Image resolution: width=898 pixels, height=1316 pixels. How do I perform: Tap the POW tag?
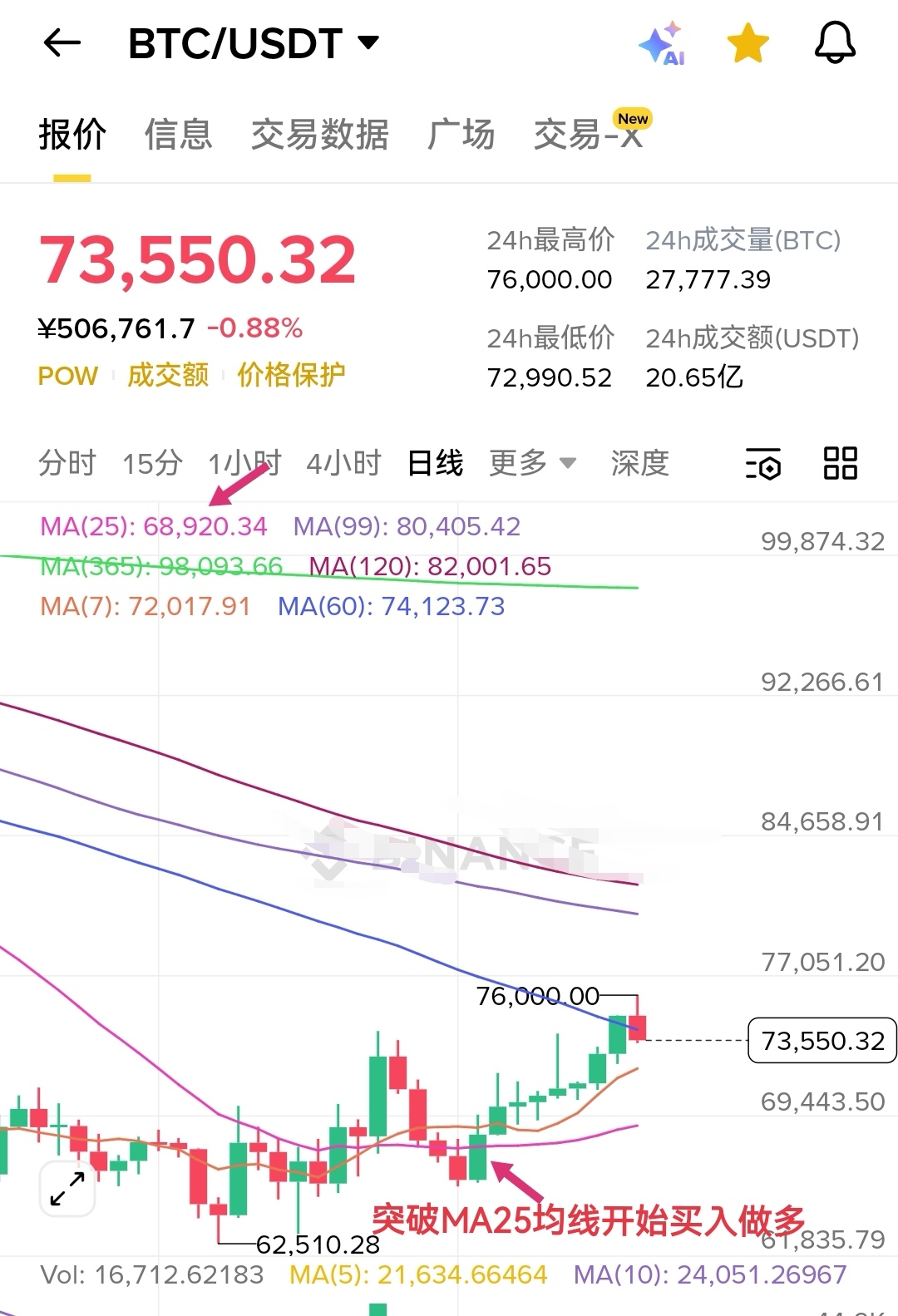[x=68, y=376]
